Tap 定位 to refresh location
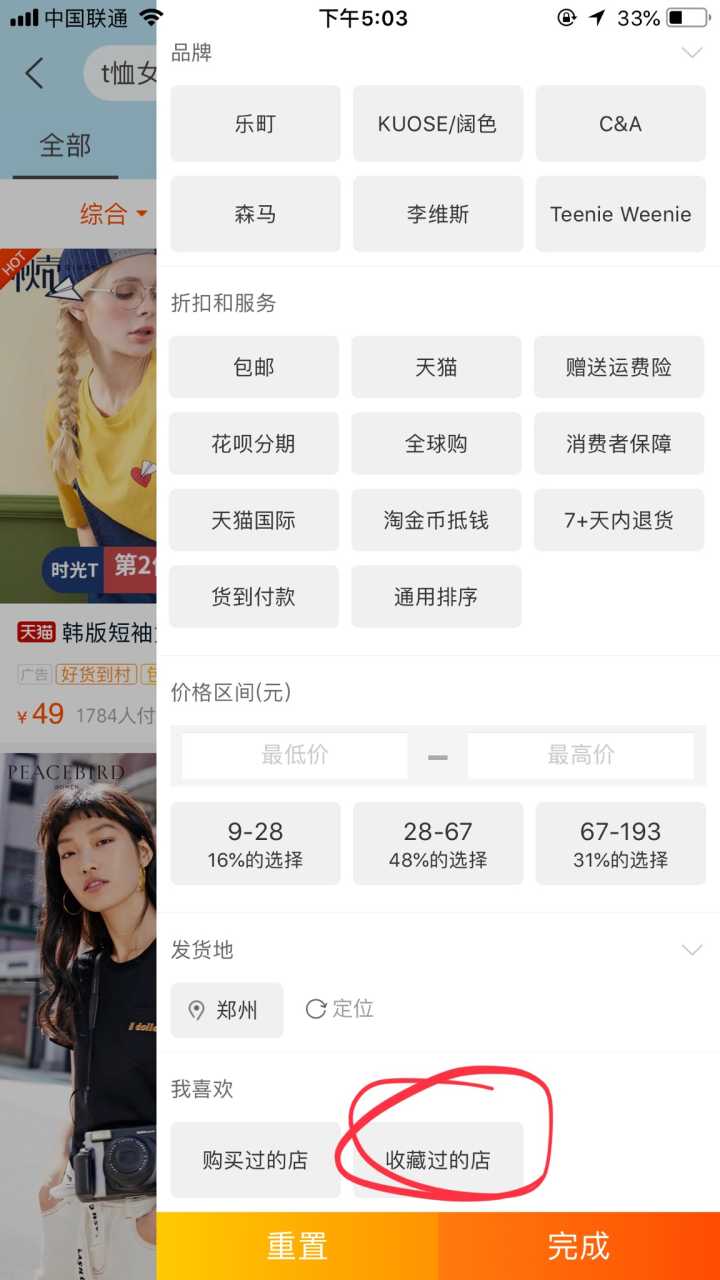Viewport: 720px width, 1280px height. [340, 1009]
